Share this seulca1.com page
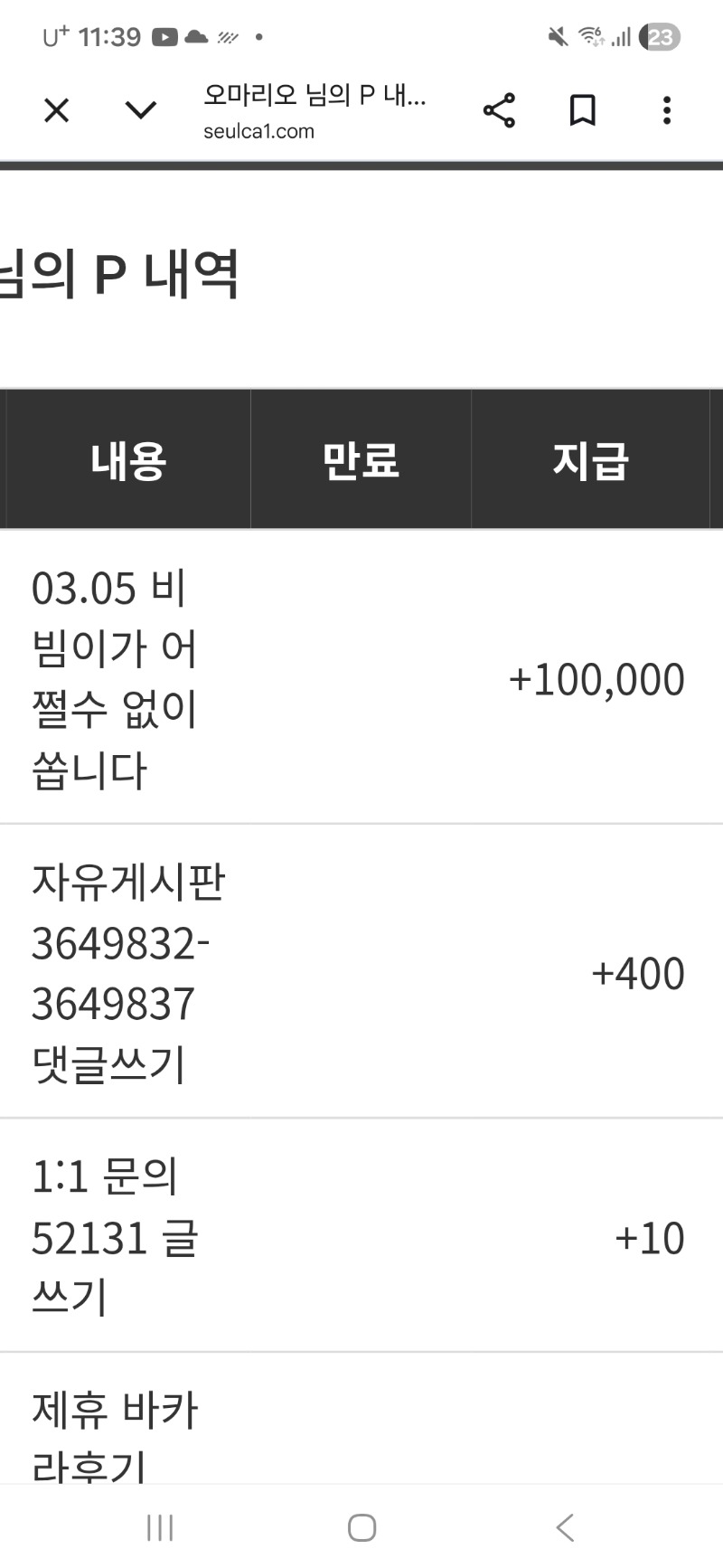723x1568 pixels. point(499,110)
